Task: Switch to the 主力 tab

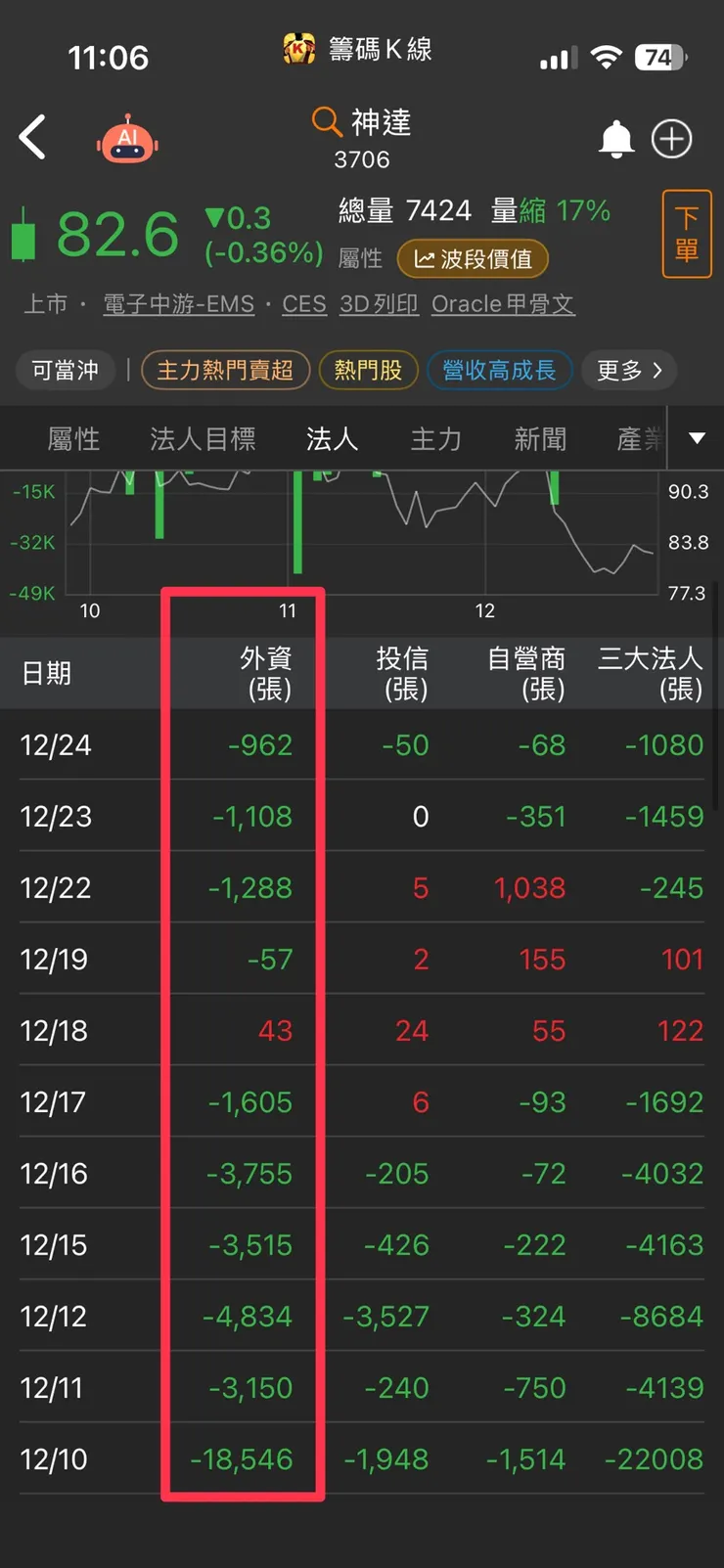Action: click(435, 439)
